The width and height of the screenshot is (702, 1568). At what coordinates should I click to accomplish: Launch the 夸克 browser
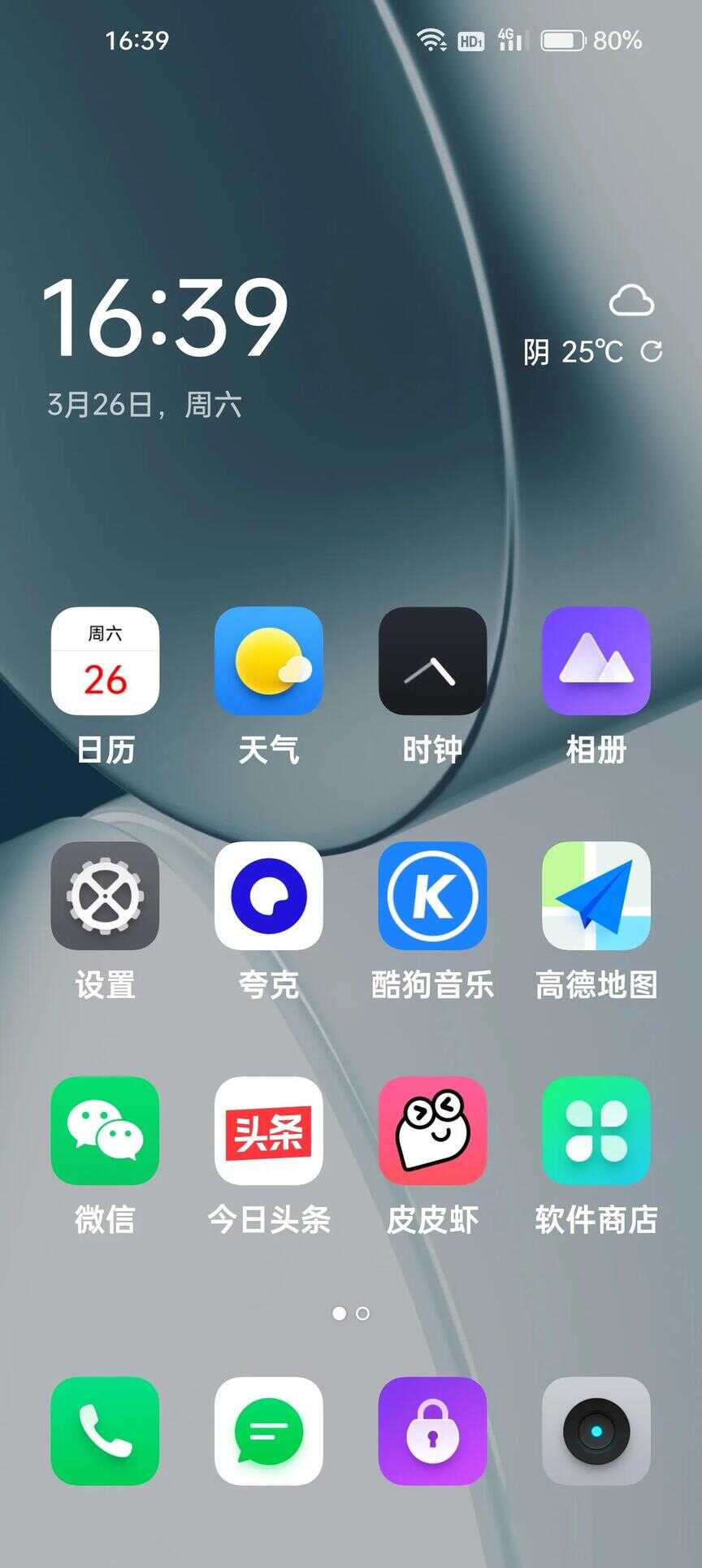coord(269,896)
